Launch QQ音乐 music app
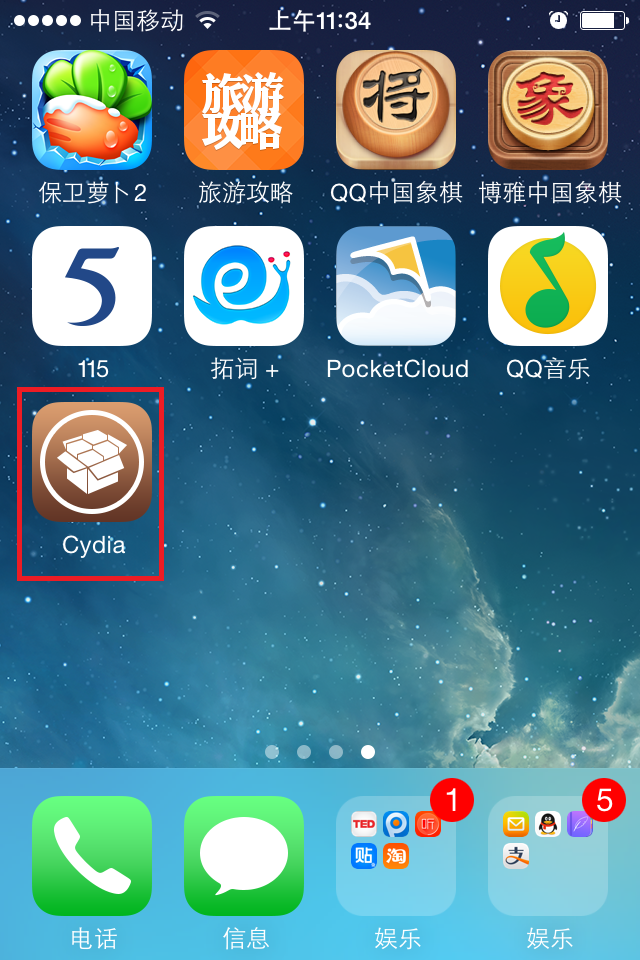 point(548,286)
